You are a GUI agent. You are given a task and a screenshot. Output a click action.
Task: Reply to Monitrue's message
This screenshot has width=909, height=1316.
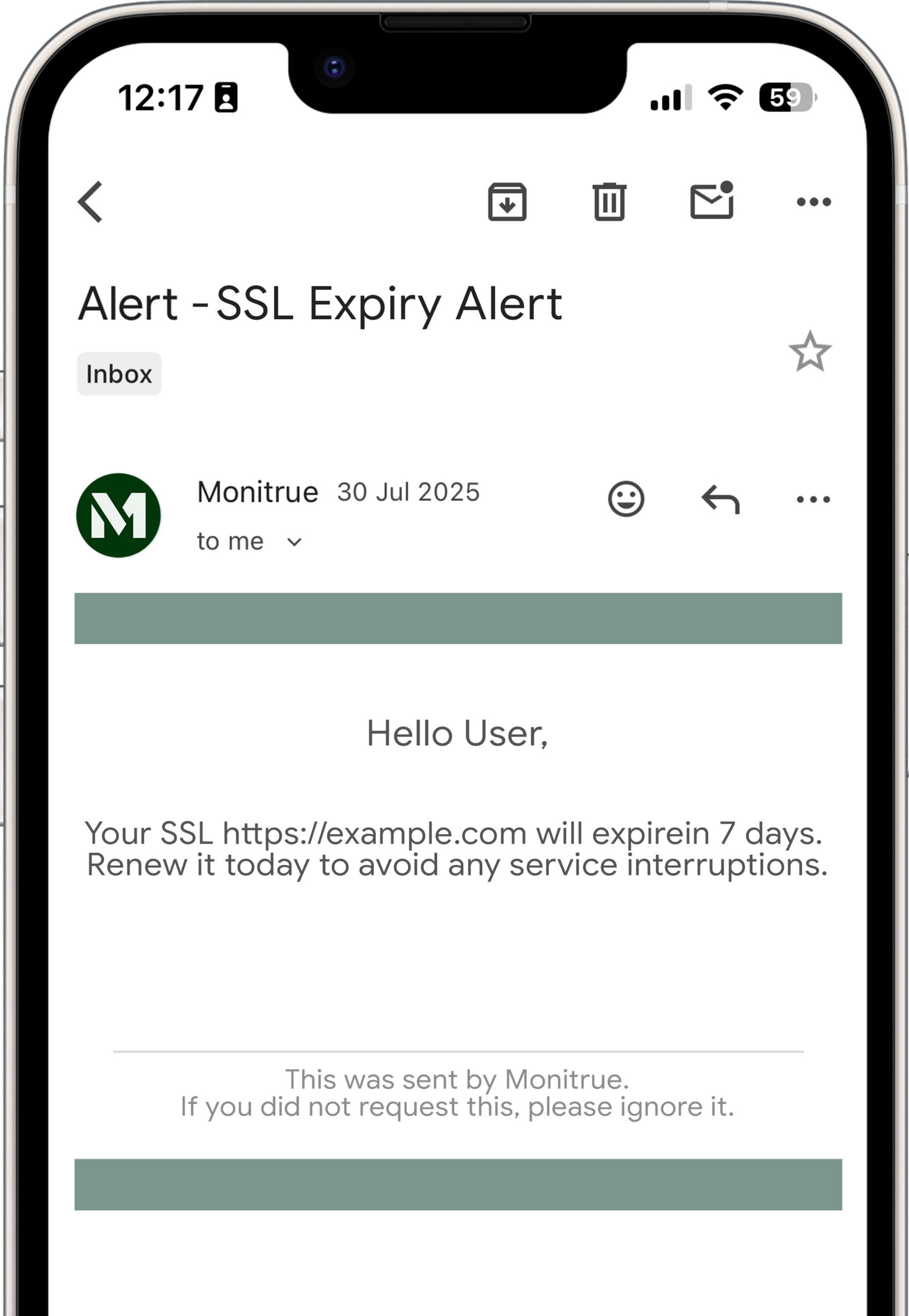[720, 499]
